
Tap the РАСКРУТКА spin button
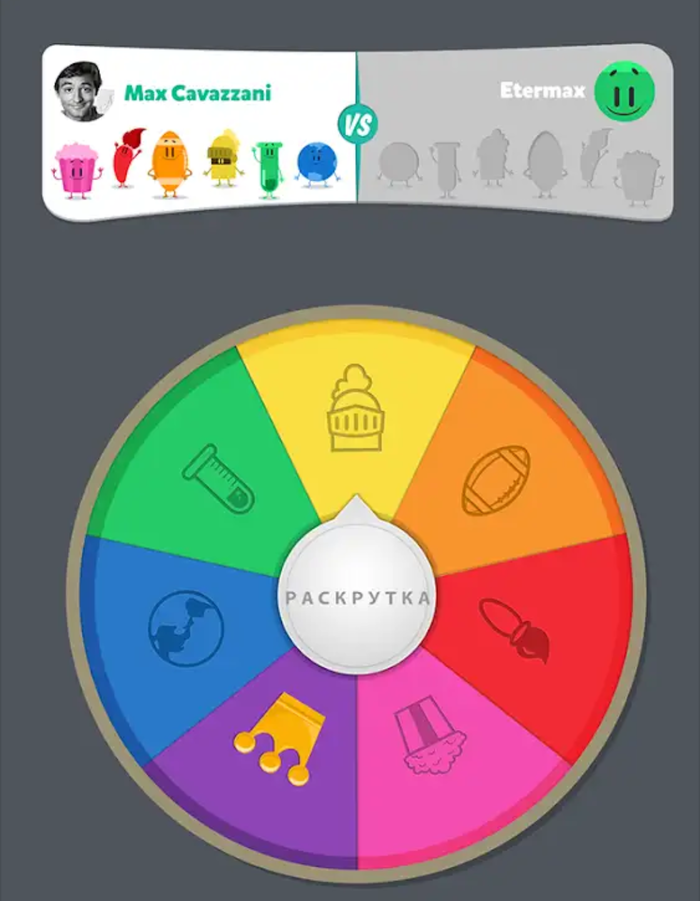point(357,598)
